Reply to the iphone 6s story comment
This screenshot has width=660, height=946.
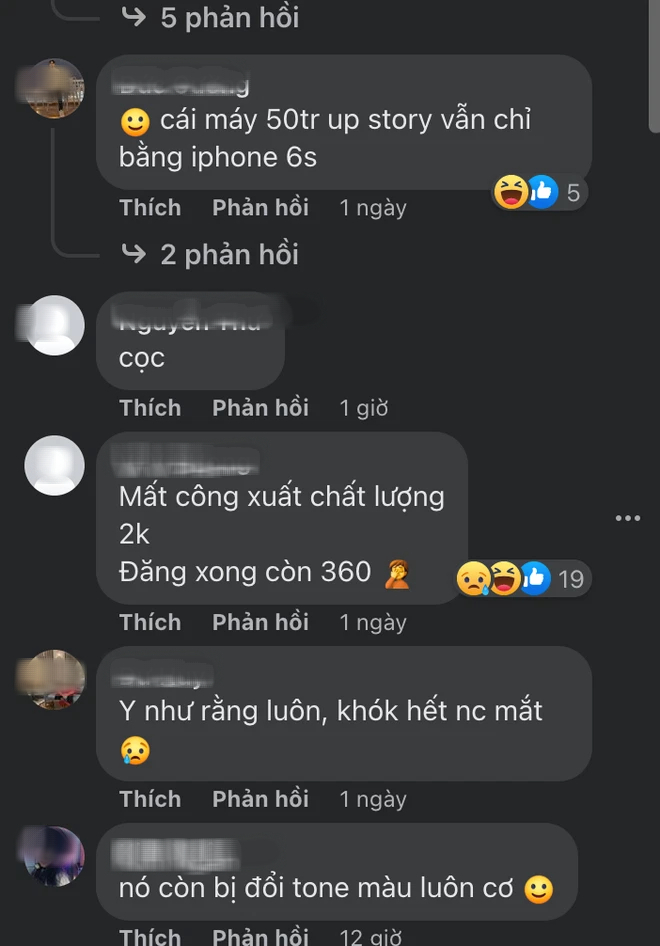(x=260, y=208)
